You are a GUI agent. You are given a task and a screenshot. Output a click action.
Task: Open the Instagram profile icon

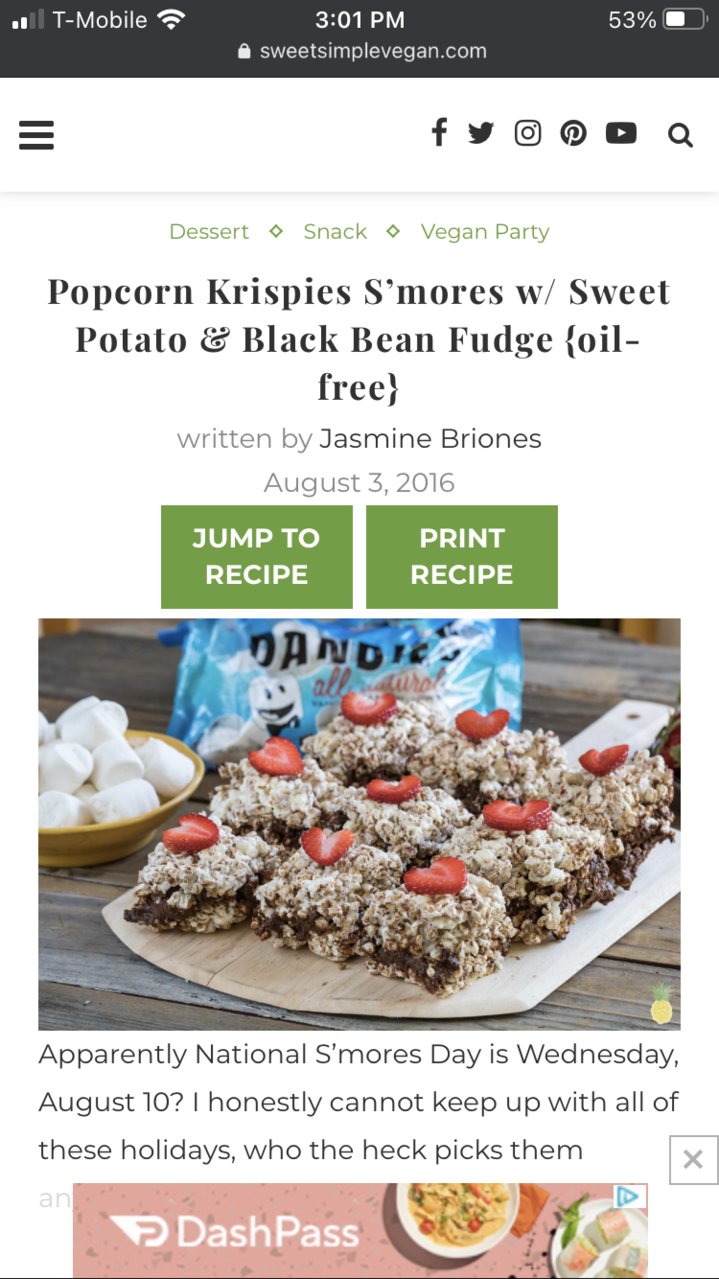click(x=528, y=132)
